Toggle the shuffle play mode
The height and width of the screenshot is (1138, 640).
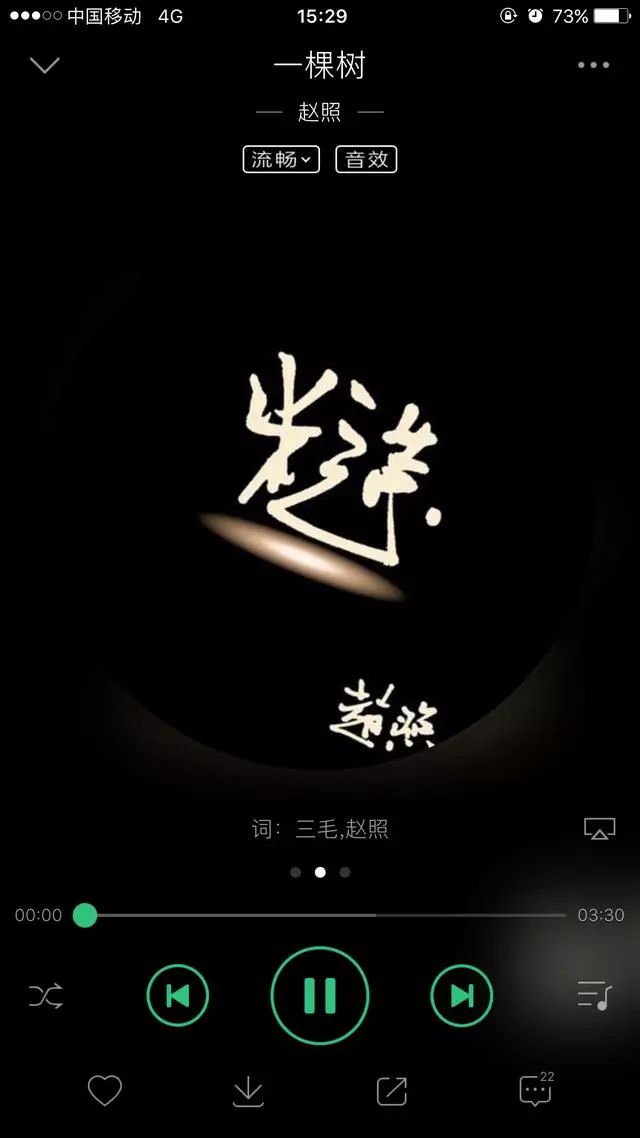tap(46, 995)
